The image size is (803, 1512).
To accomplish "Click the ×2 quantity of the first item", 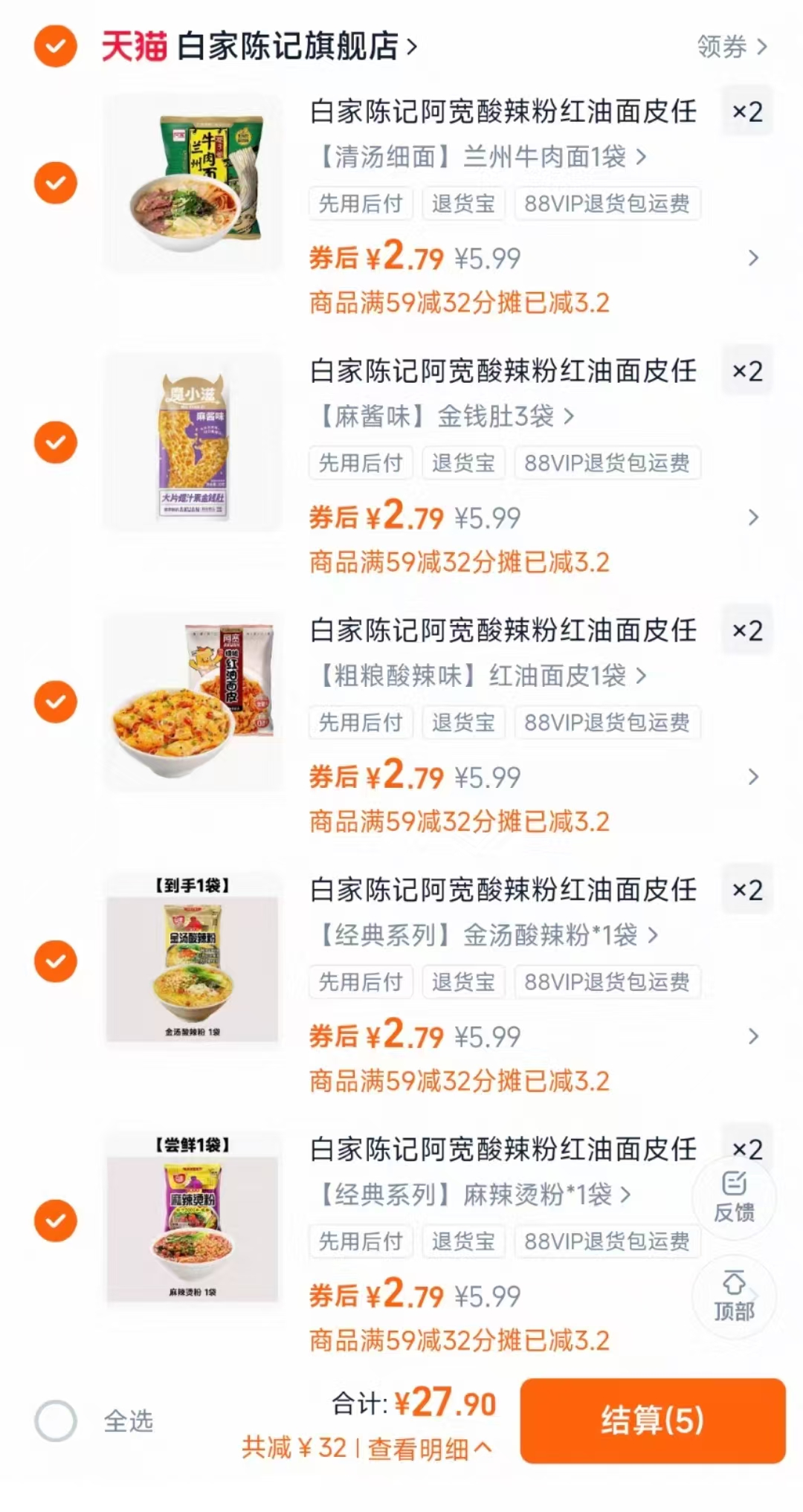I will [747, 110].
